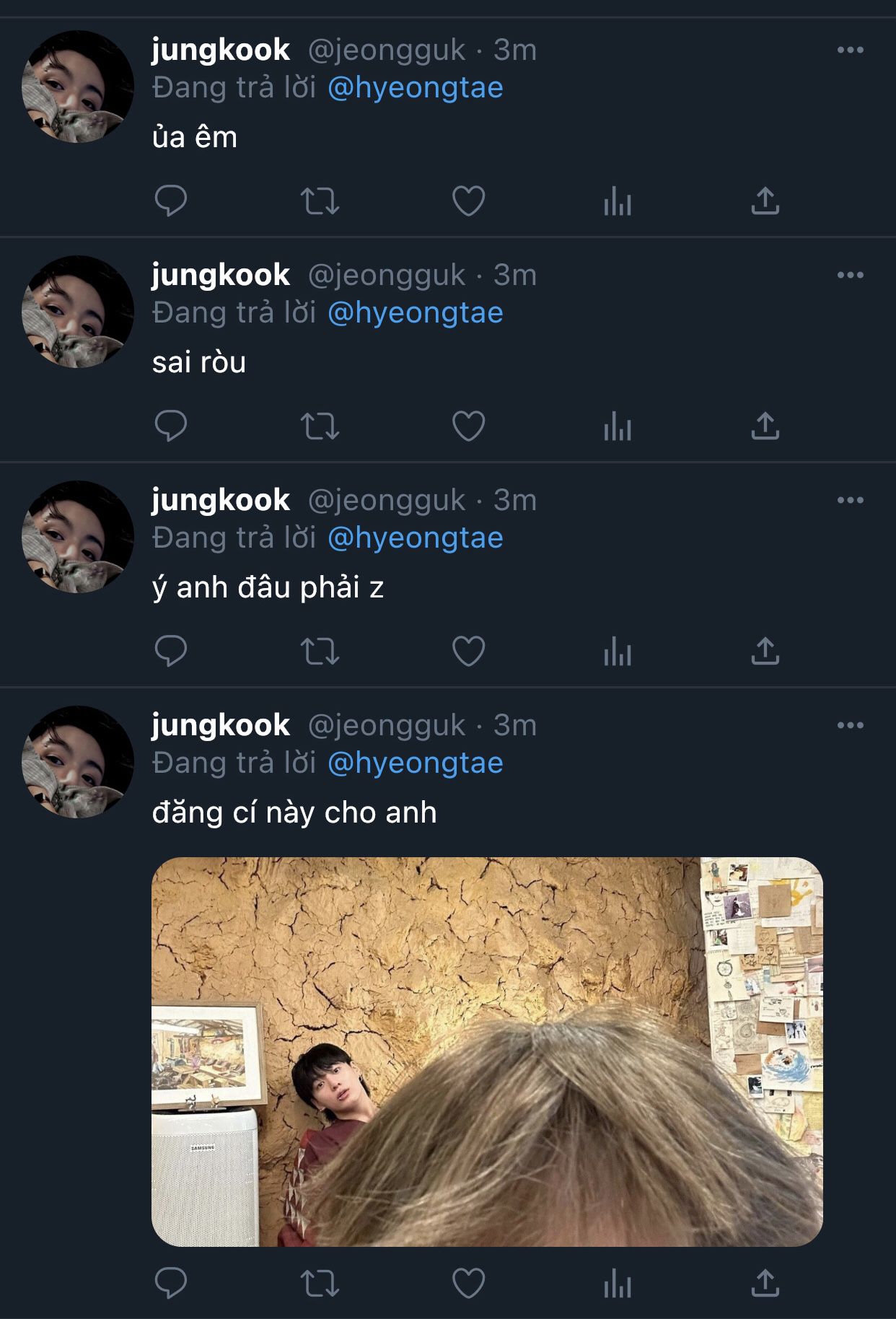Image resolution: width=896 pixels, height=1319 pixels.
Task: Open the photo in 'đăng cí này' tweet
Action: coord(487,1051)
